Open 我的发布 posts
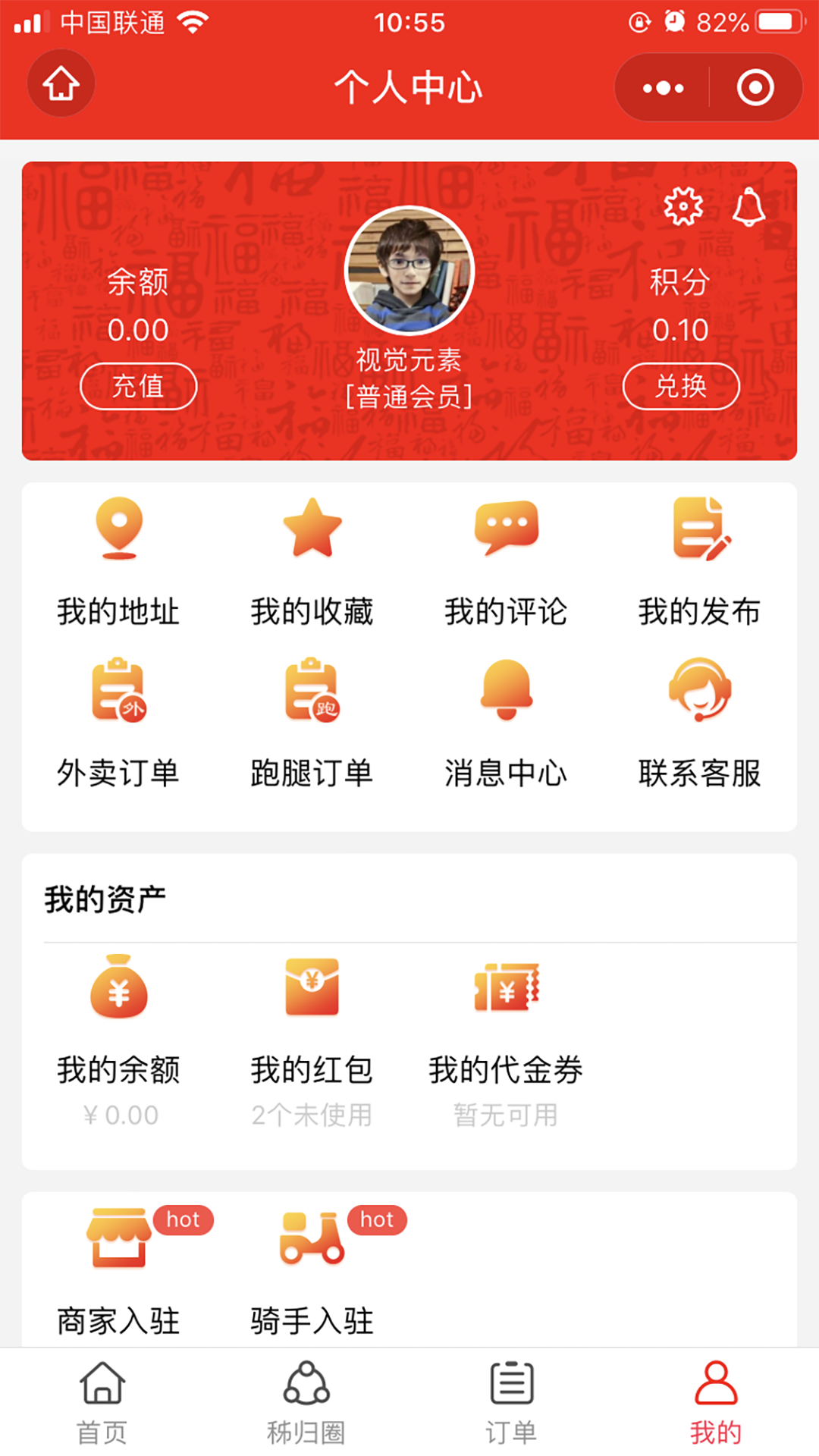819x1456 pixels. [699, 563]
